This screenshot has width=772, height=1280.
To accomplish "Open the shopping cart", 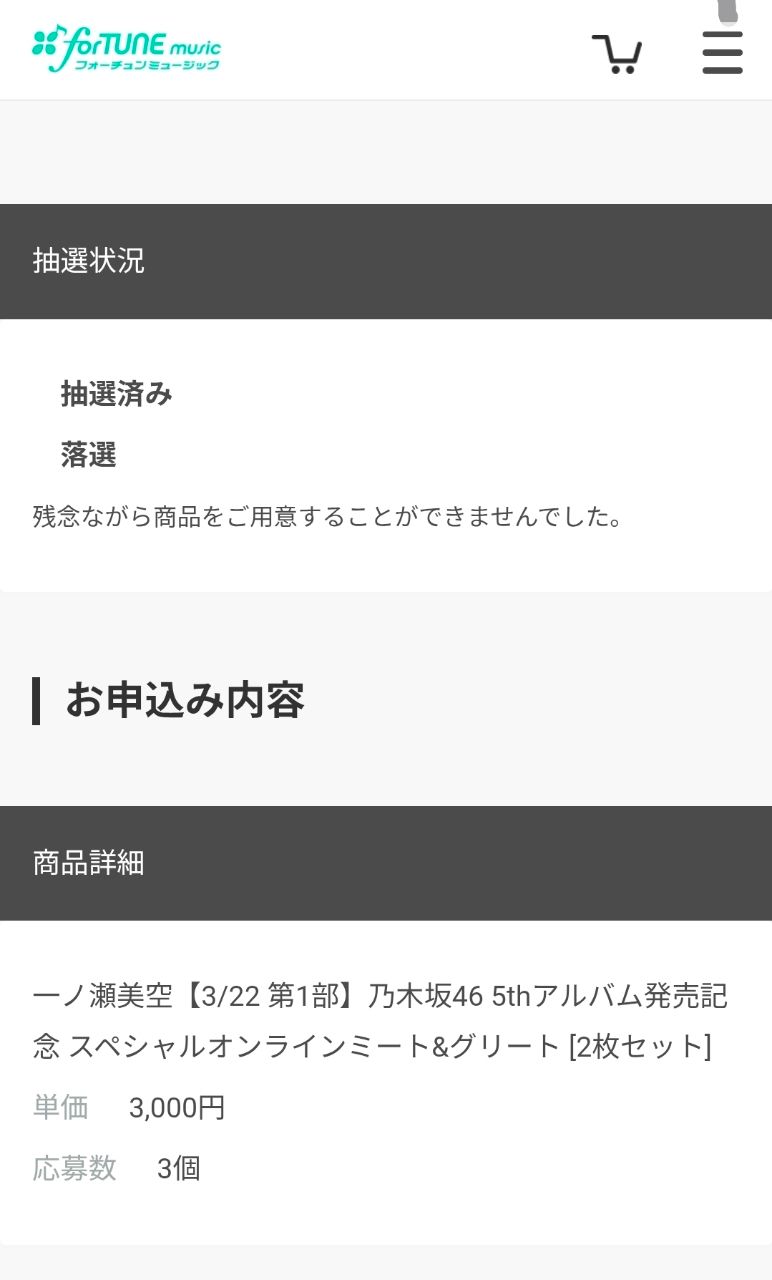I will [617, 53].
